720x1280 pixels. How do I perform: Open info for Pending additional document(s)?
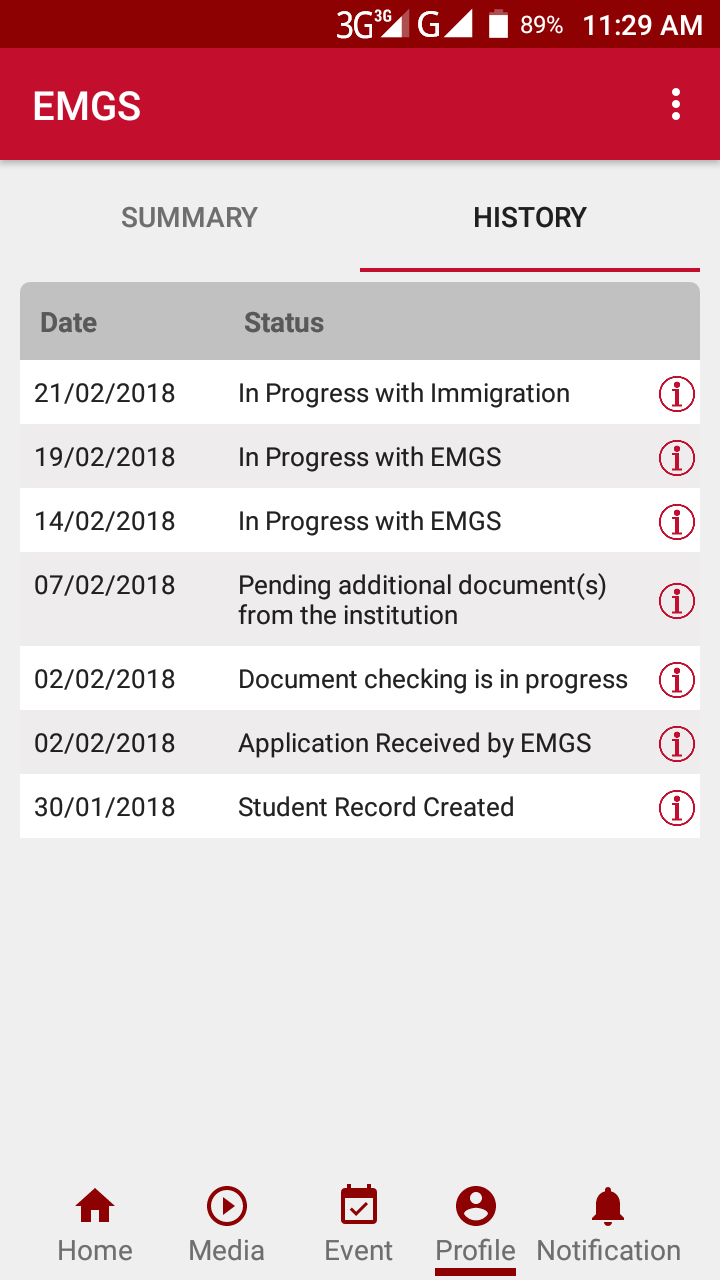[x=677, y=600]
